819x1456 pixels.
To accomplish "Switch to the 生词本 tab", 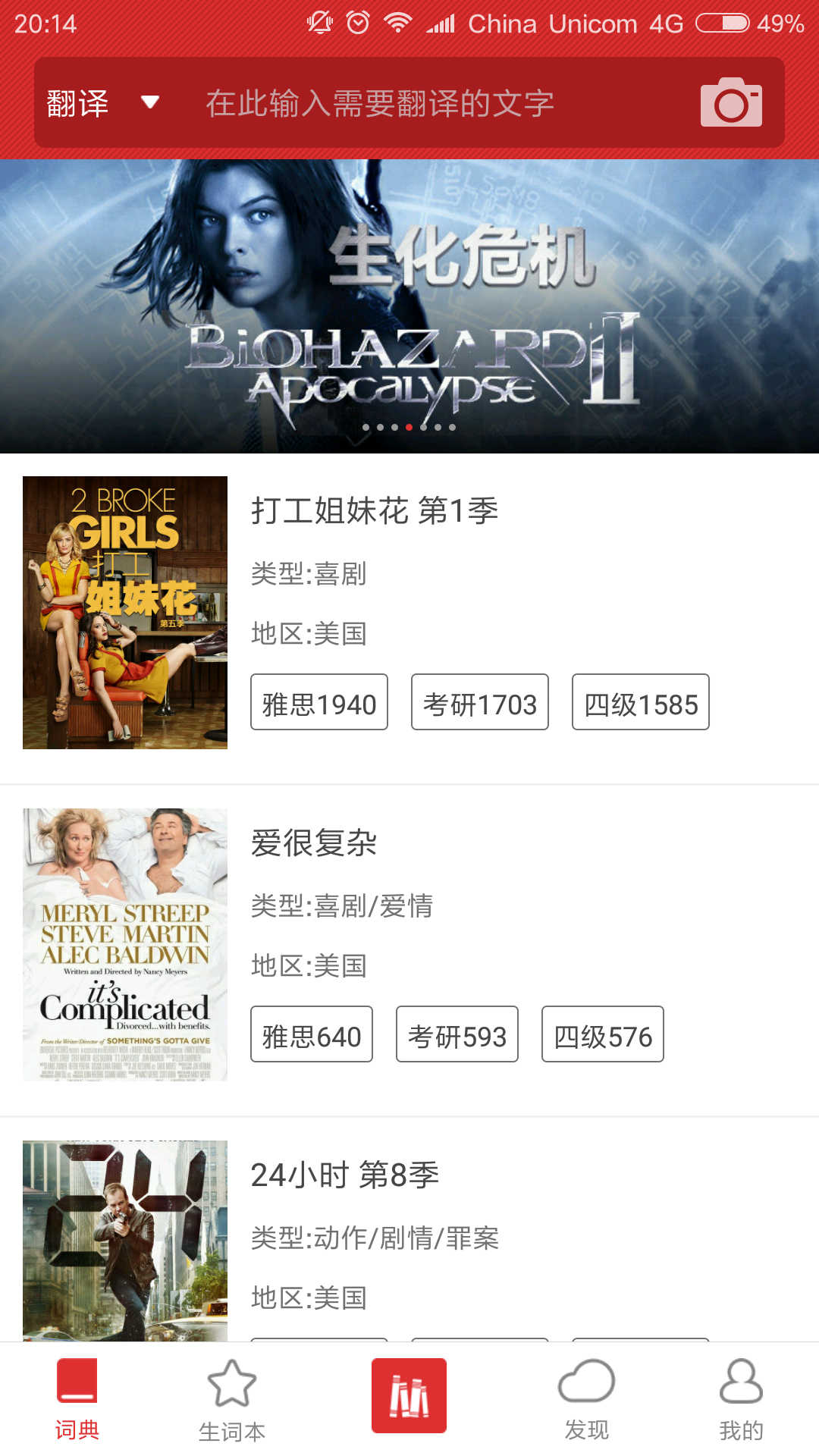I will tap(231, 1401).
